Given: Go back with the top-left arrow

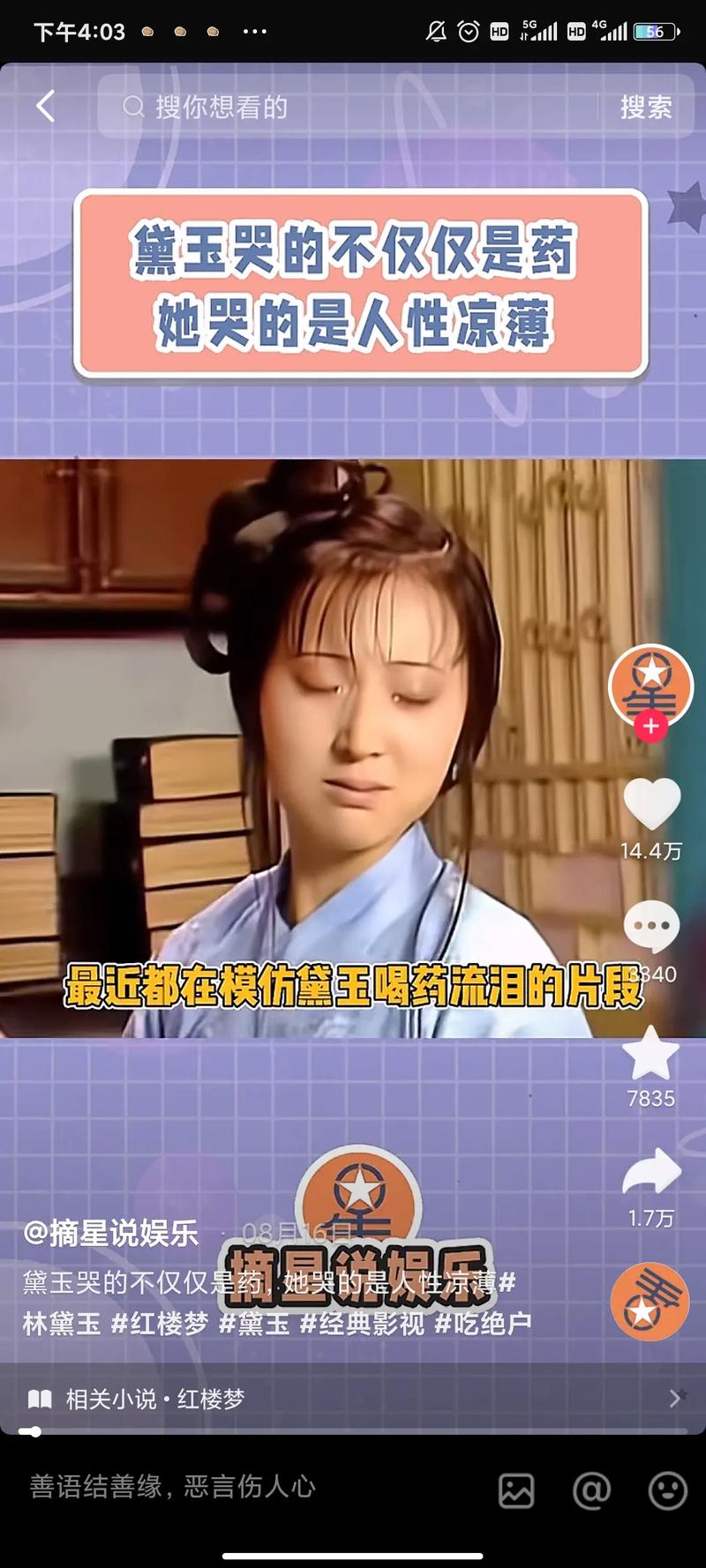Looking at the screenshot, I should [46, 107].
